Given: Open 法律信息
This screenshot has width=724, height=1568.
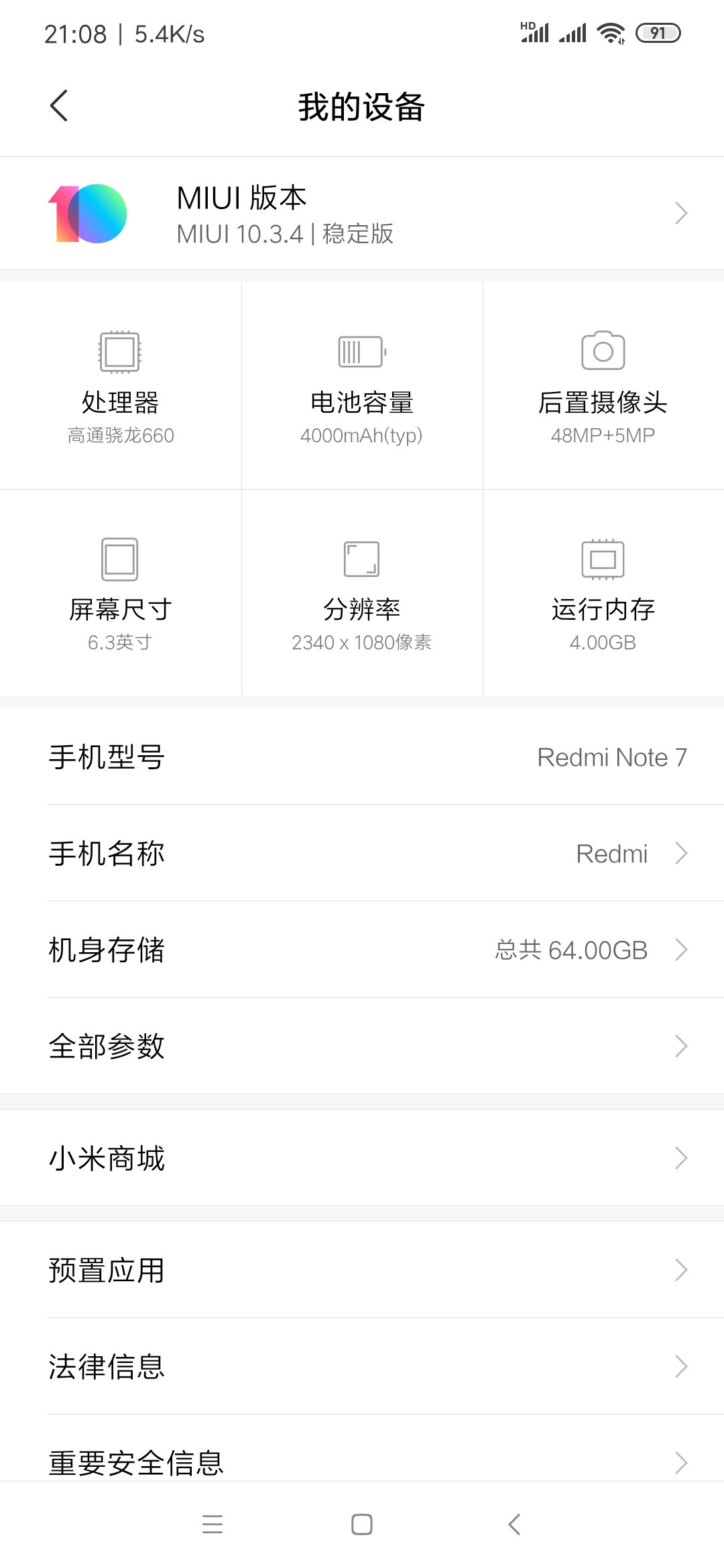Looking at the screenshot, I should [x=362, y=1366].
